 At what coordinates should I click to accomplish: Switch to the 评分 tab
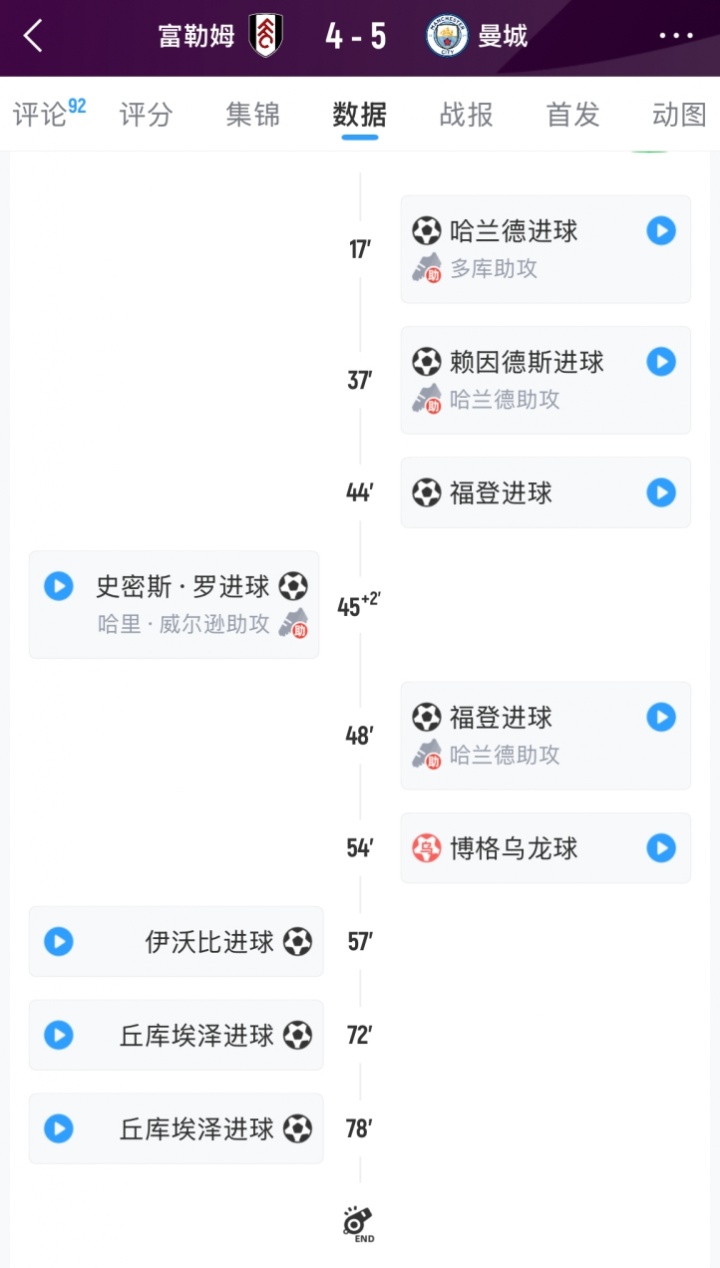(145, 115)
